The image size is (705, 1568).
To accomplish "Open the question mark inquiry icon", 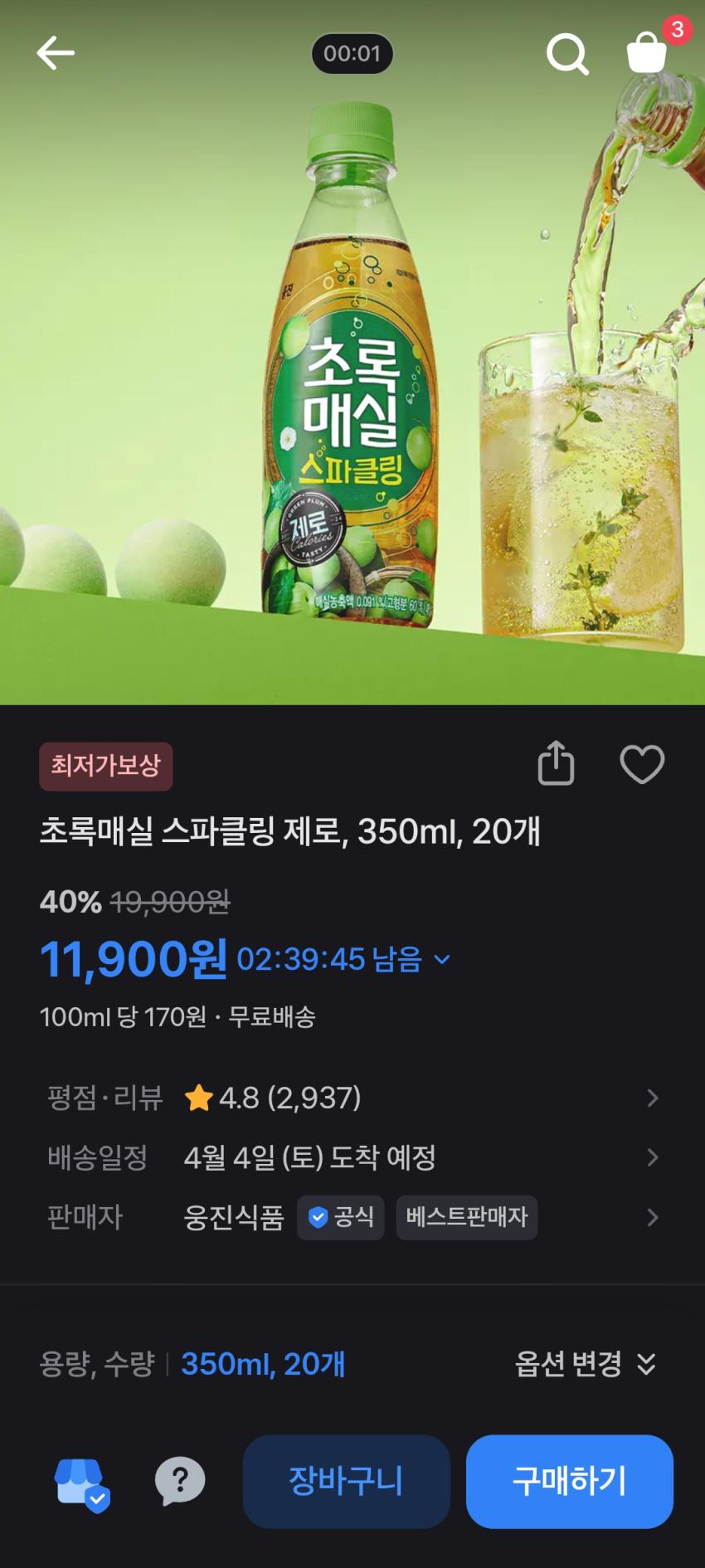I will pos(180,1482).
